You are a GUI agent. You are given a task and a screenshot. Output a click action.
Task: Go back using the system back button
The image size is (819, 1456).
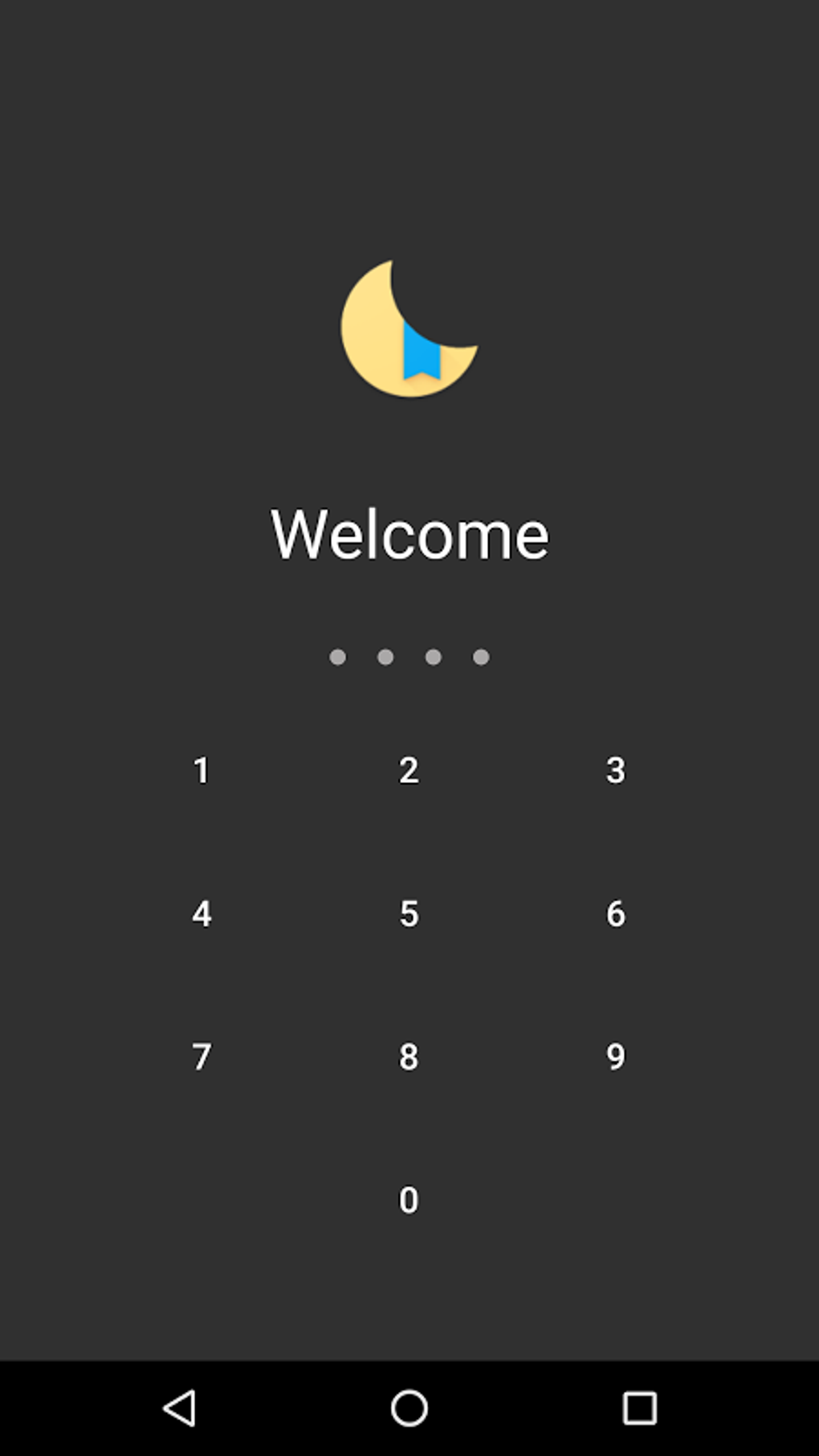[180, 1408]
